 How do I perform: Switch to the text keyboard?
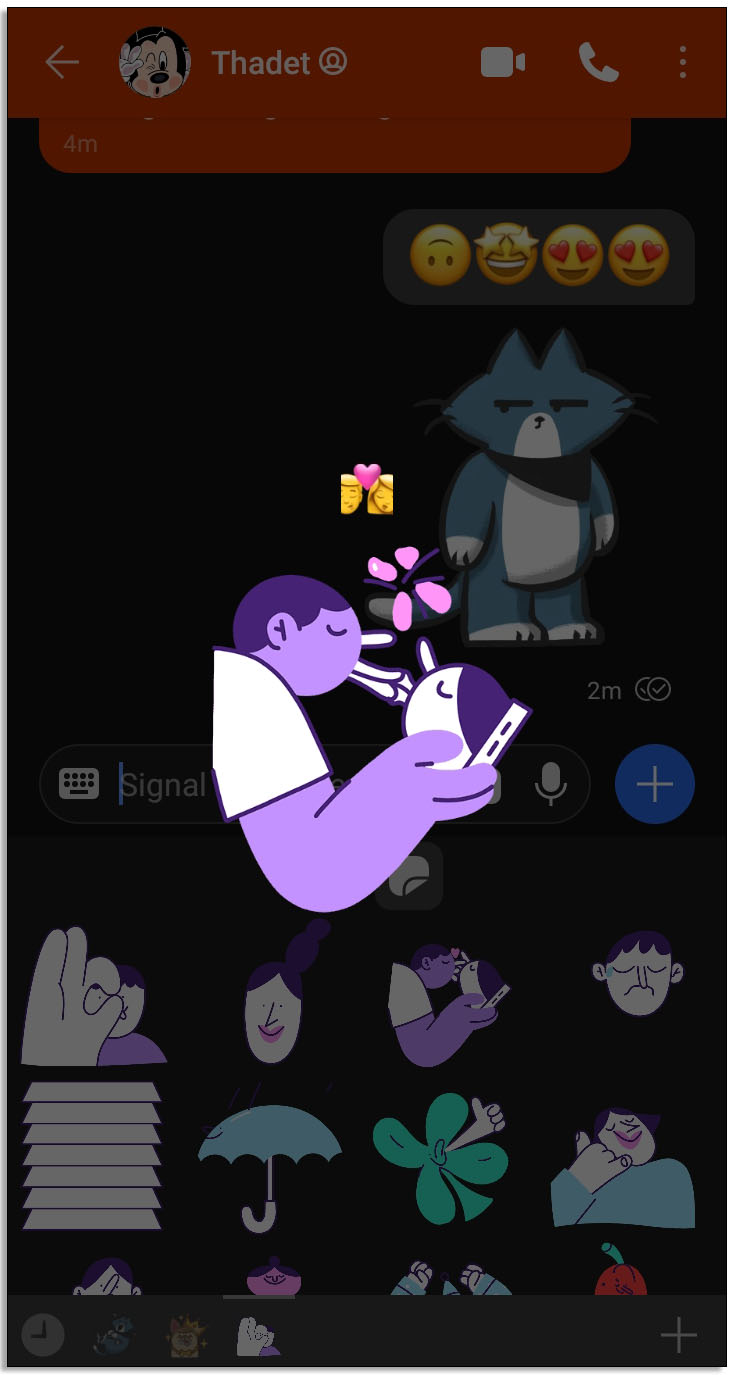(79, 784)
